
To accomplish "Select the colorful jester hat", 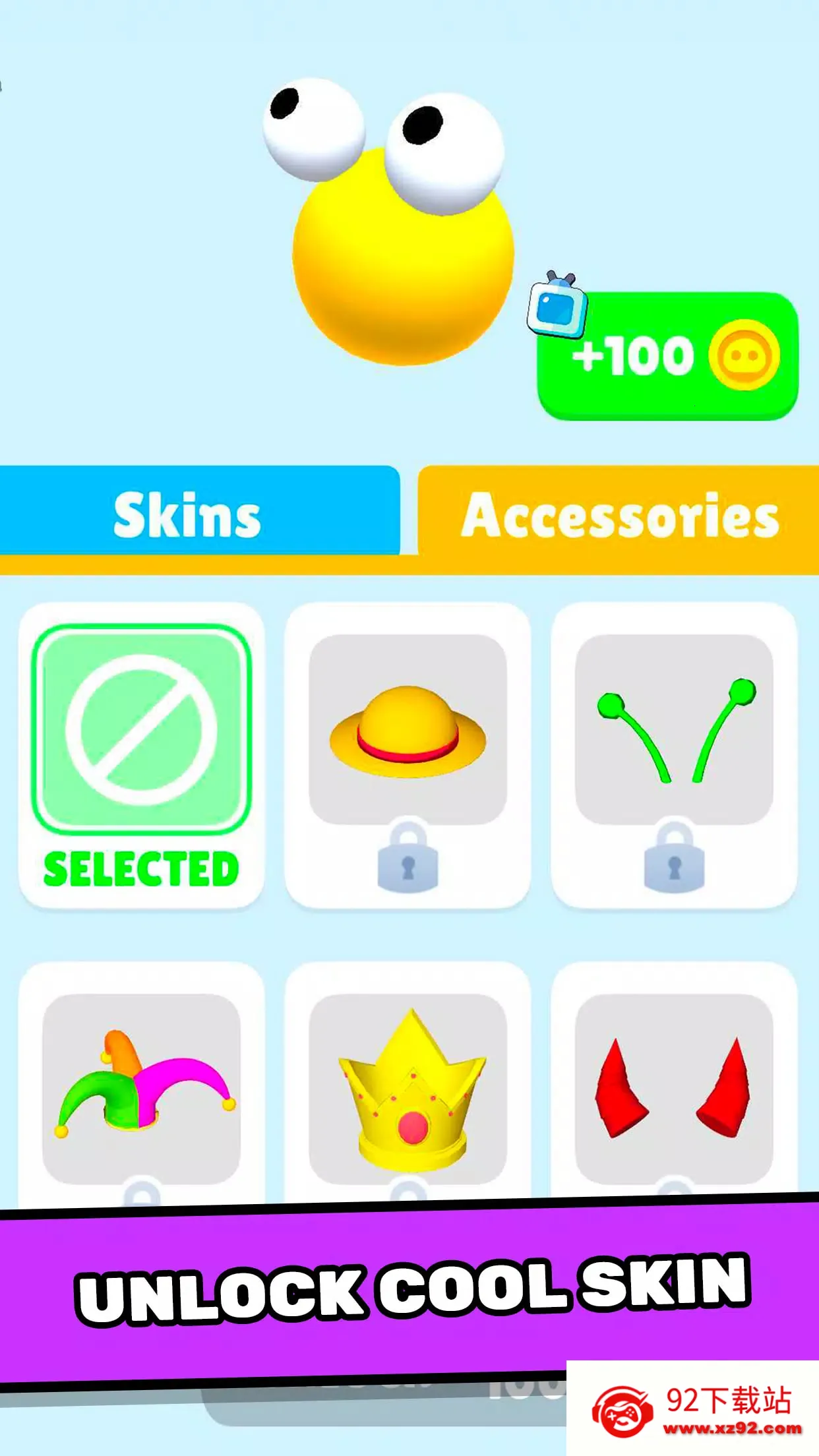I will point(142,1088).
